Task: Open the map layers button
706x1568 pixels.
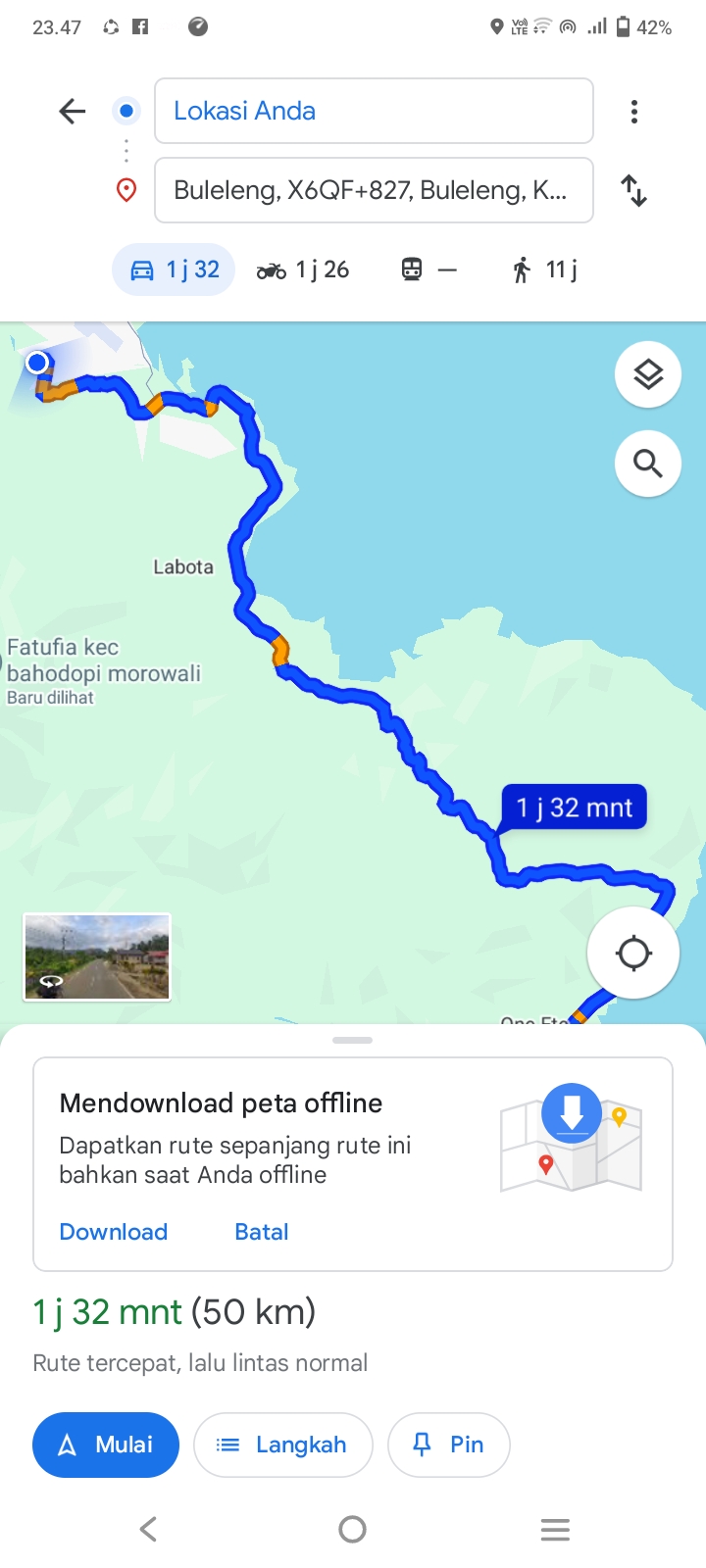Action: pyautogui.click(x=648, y=374)
